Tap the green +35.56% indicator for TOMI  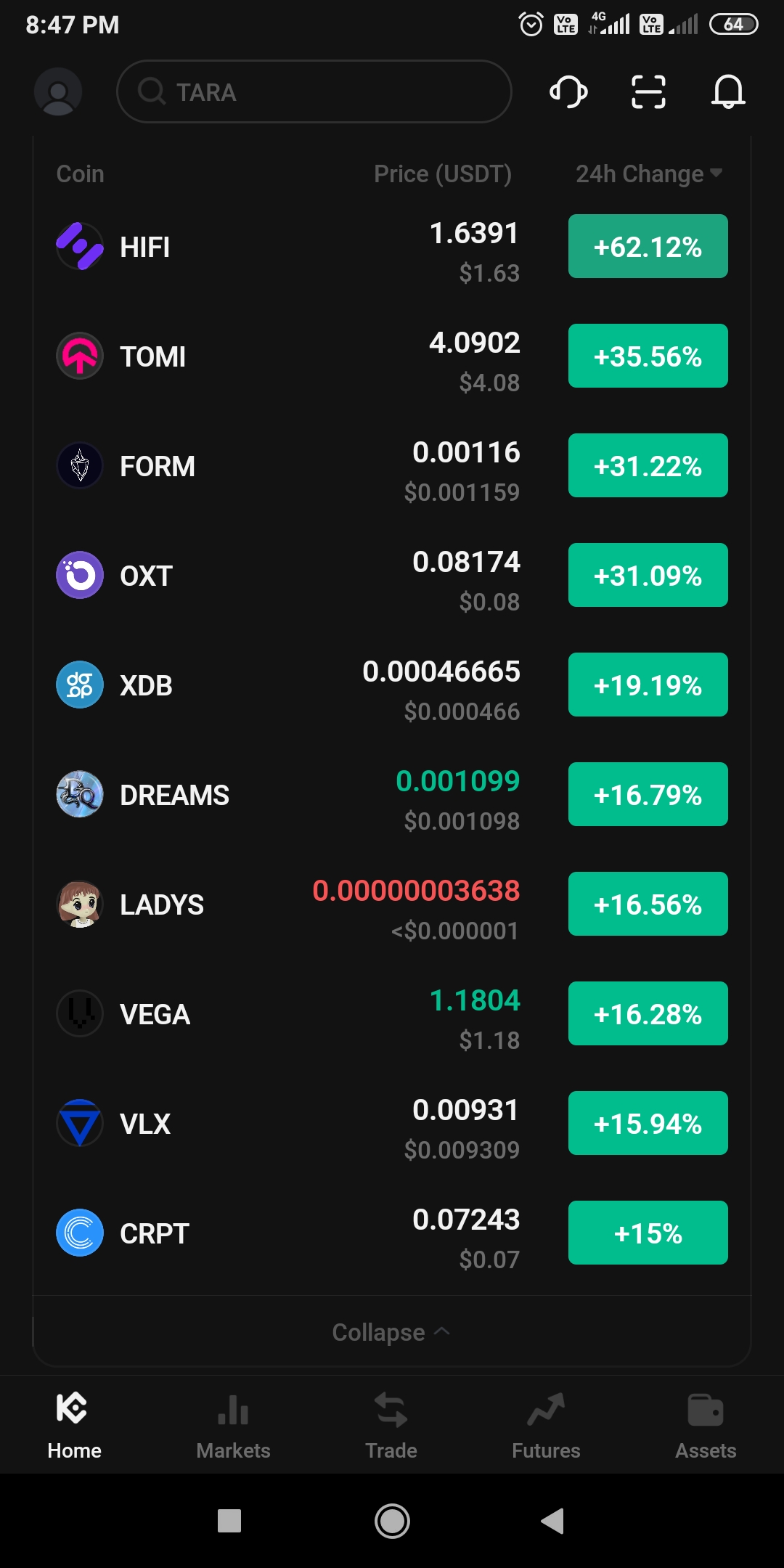pyautogui.click(x=647, y=356)
